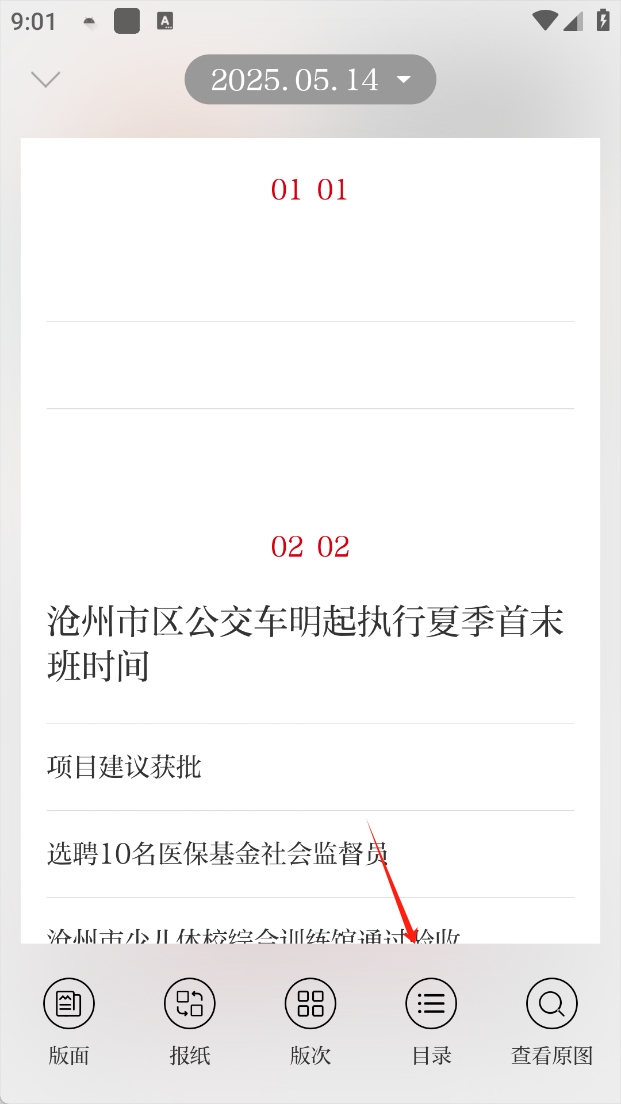Collapse the page with the down chevron
Image resolution: width=621 pixels, height=1104 pixels.
click(x=46, y=79)
